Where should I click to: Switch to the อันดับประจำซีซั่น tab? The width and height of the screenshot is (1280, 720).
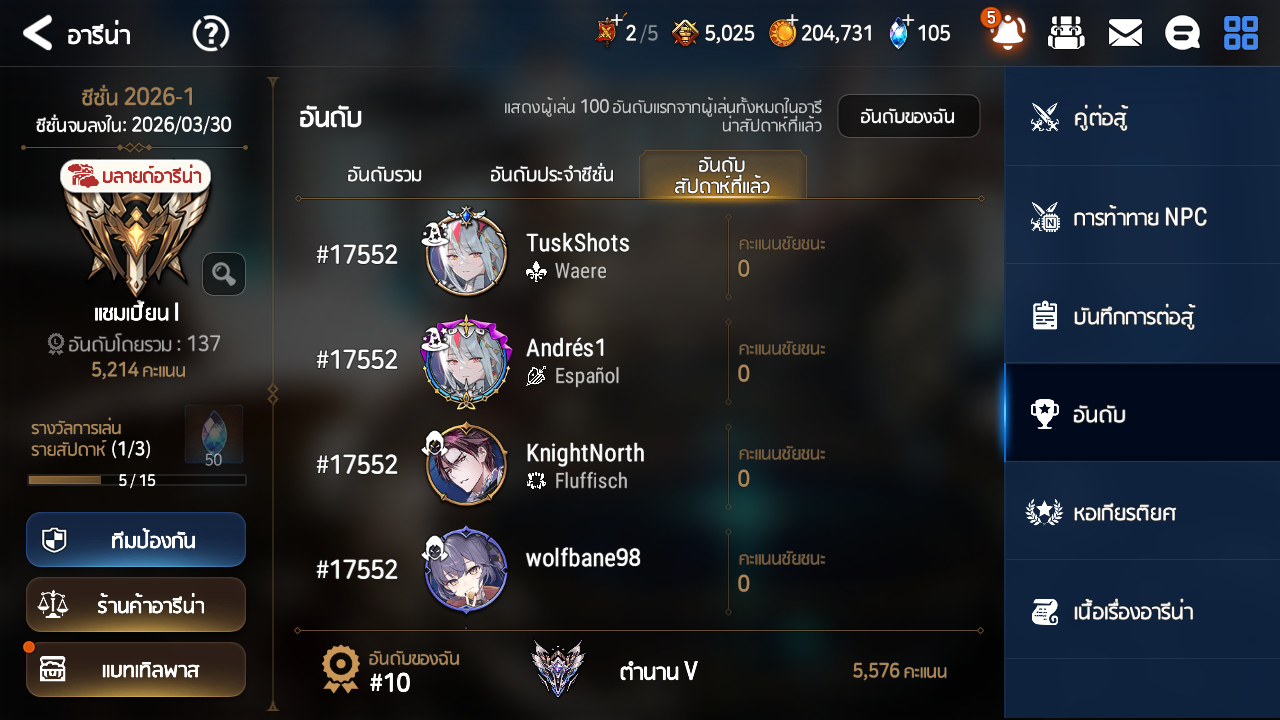coord(551,175)
